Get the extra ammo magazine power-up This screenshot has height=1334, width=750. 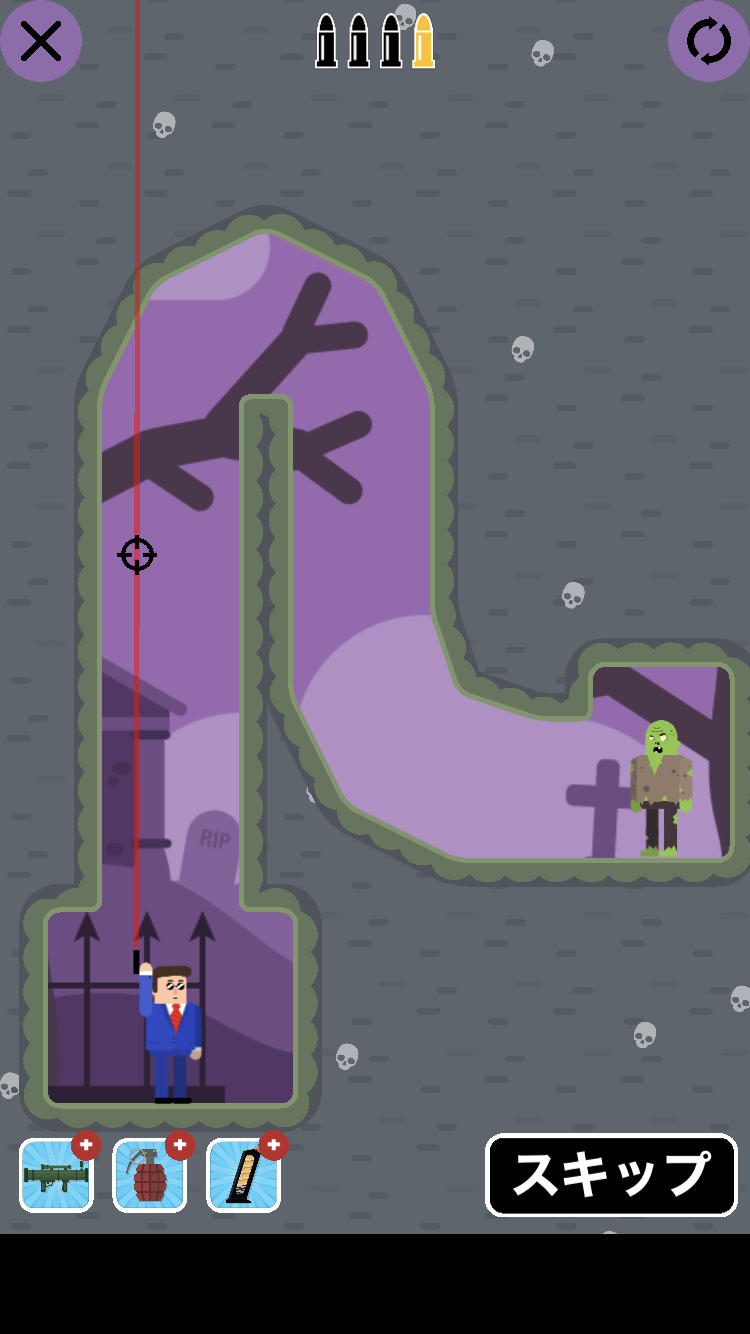pos(244,1175)
